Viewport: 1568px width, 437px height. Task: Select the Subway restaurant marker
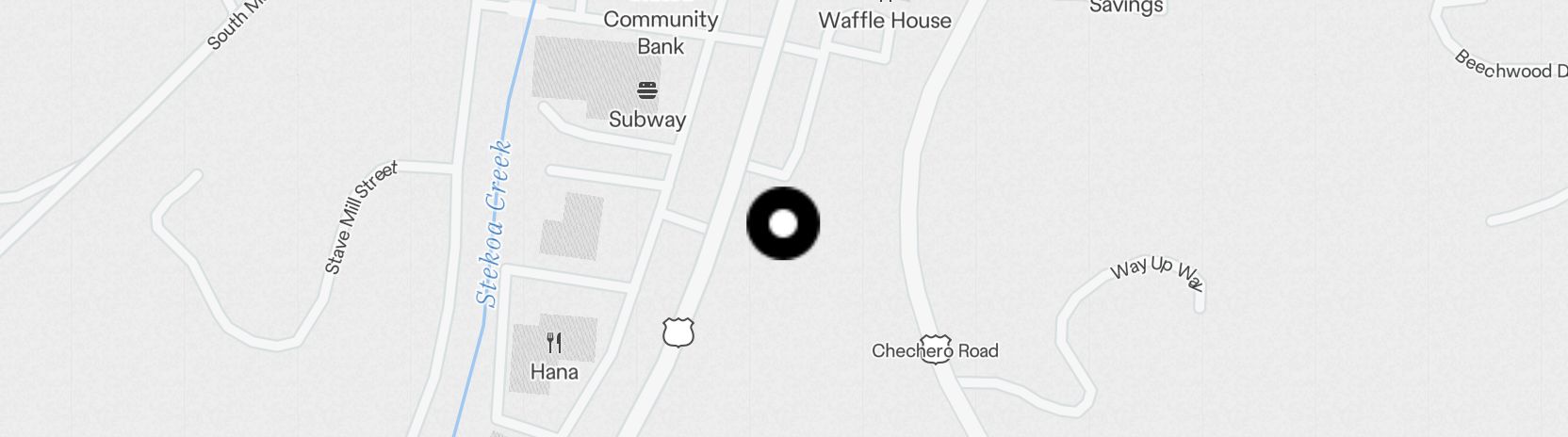pyautogui.click(x=647, y=91)
